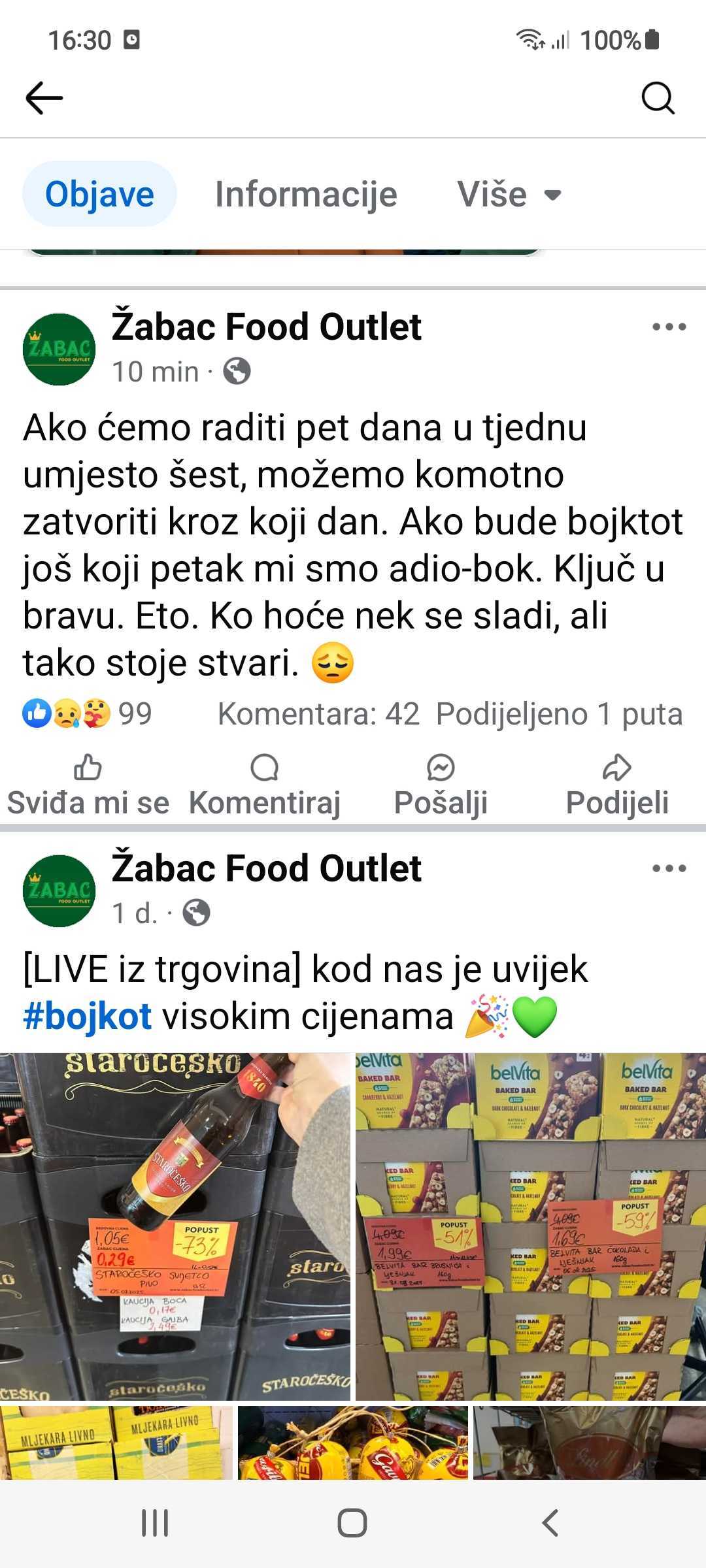Go back using the top arrow

tap(44, 98)
